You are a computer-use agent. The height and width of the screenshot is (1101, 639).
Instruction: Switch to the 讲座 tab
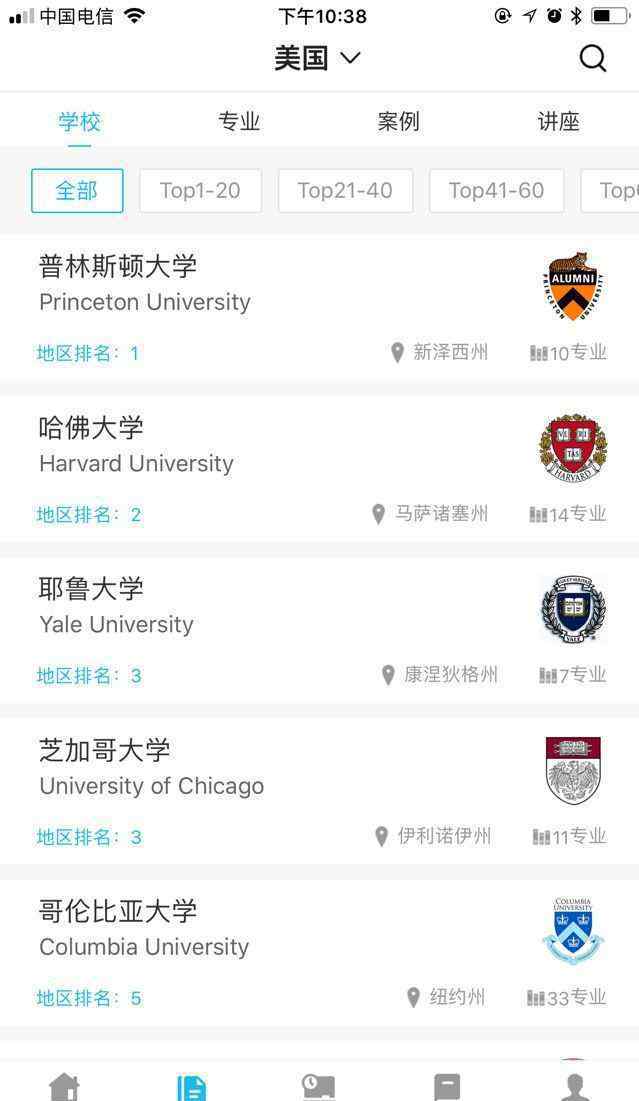coord(558,121)
